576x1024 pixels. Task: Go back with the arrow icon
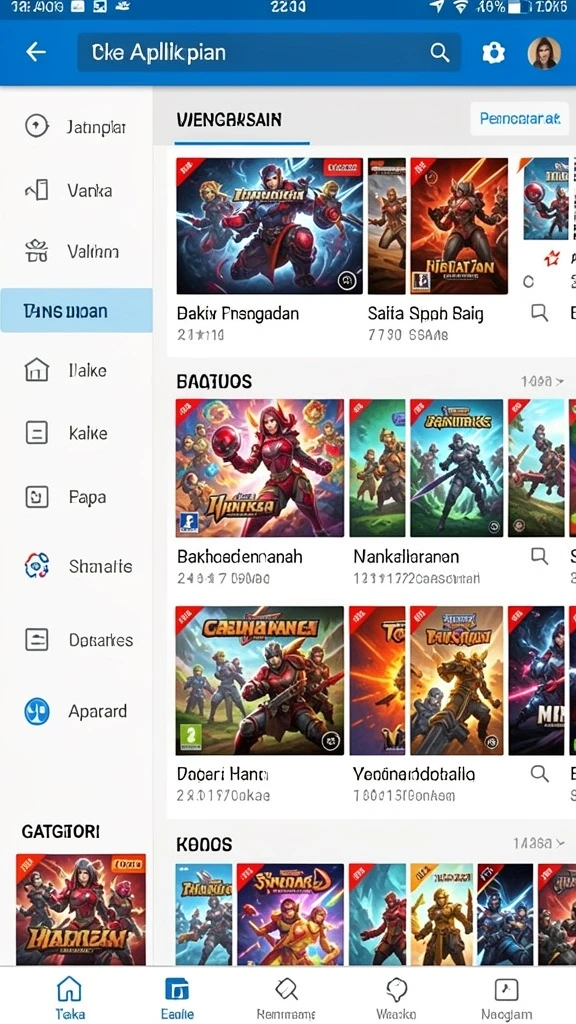coord(36,52)
